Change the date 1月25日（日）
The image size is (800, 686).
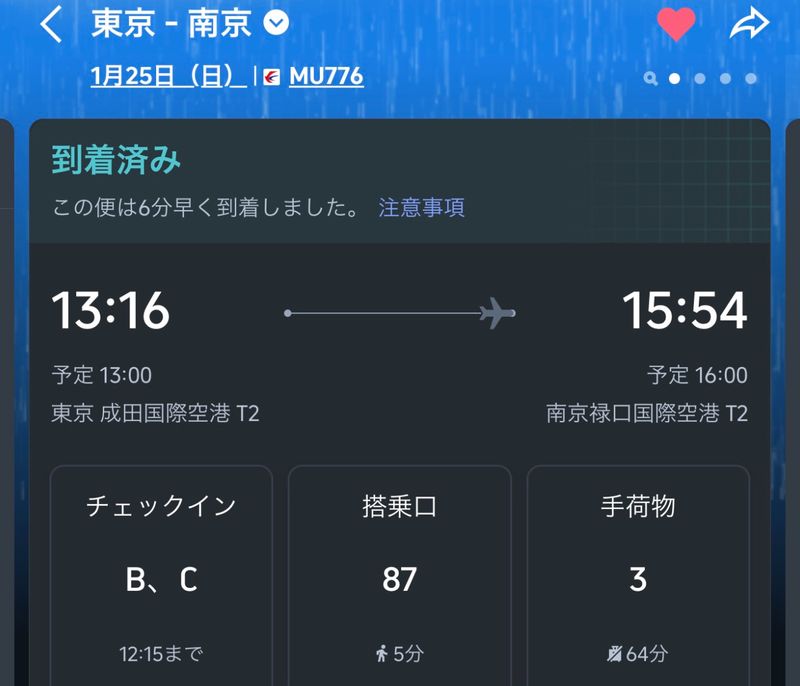tap(168, 76)
